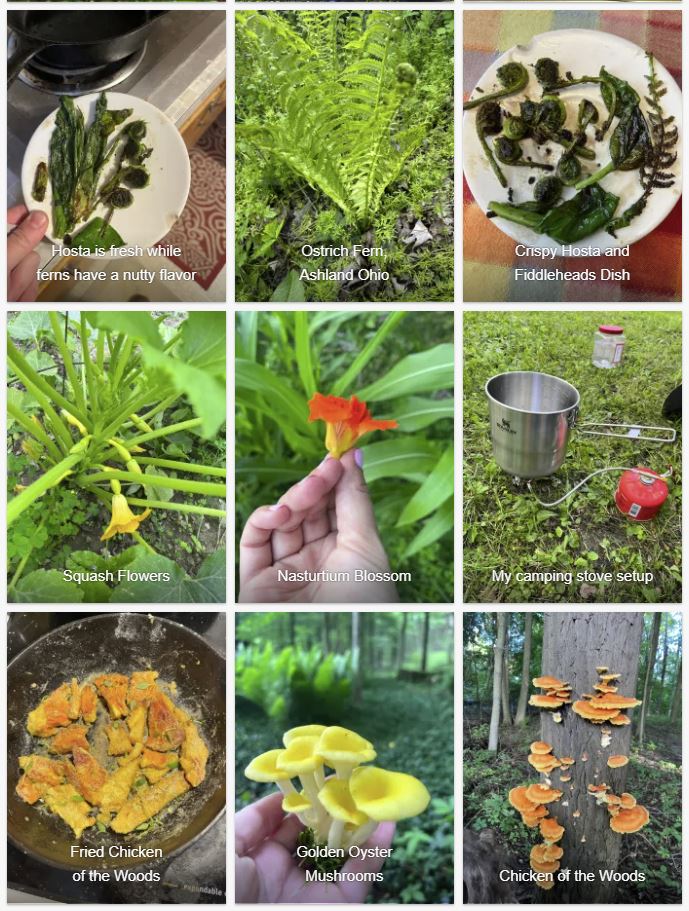Select the Squash Flowers tile
The width and height of the screenshot is (689, 911).
tap(116, 456)
